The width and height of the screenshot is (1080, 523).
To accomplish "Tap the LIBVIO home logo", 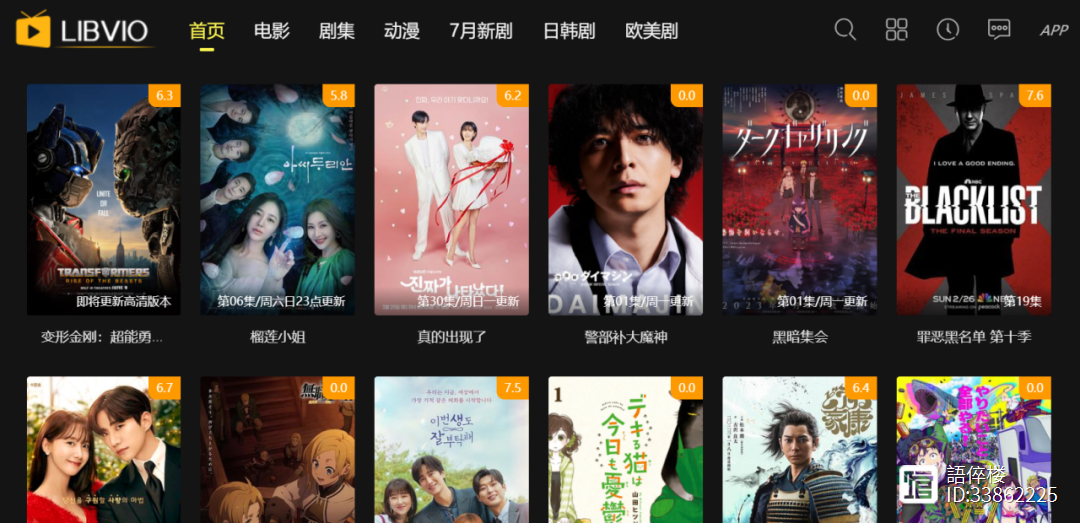I will [85, 30].
